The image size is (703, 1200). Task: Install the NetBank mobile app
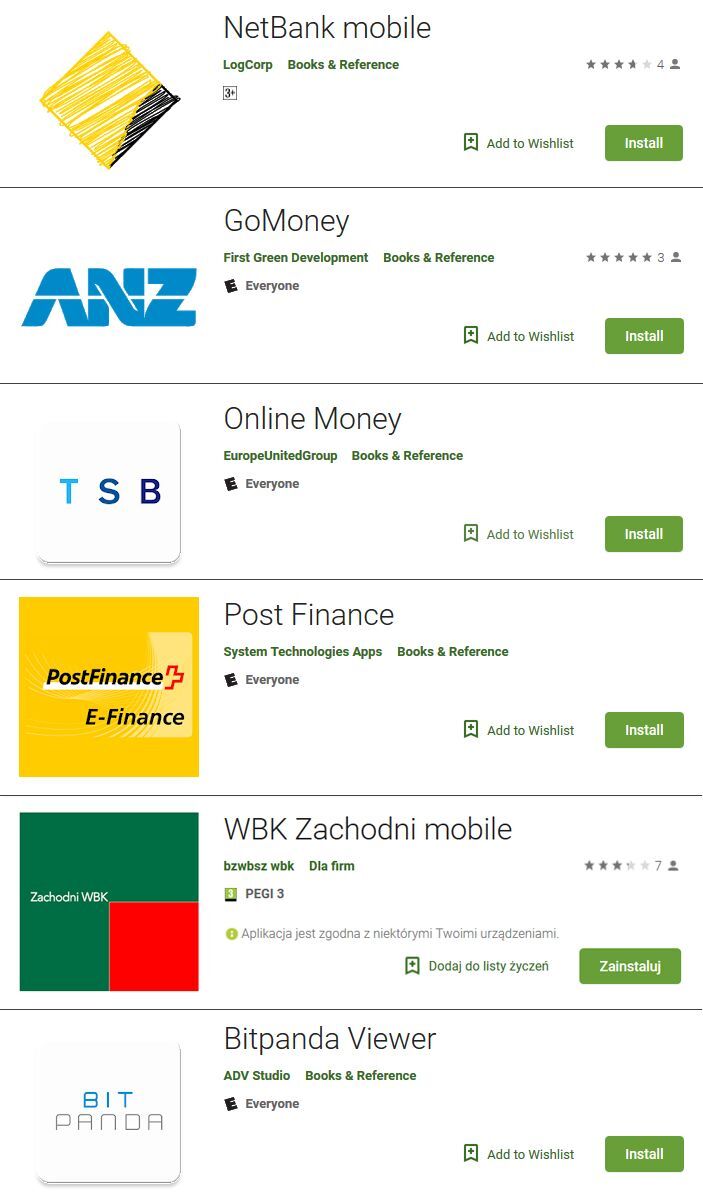(643, 143)
